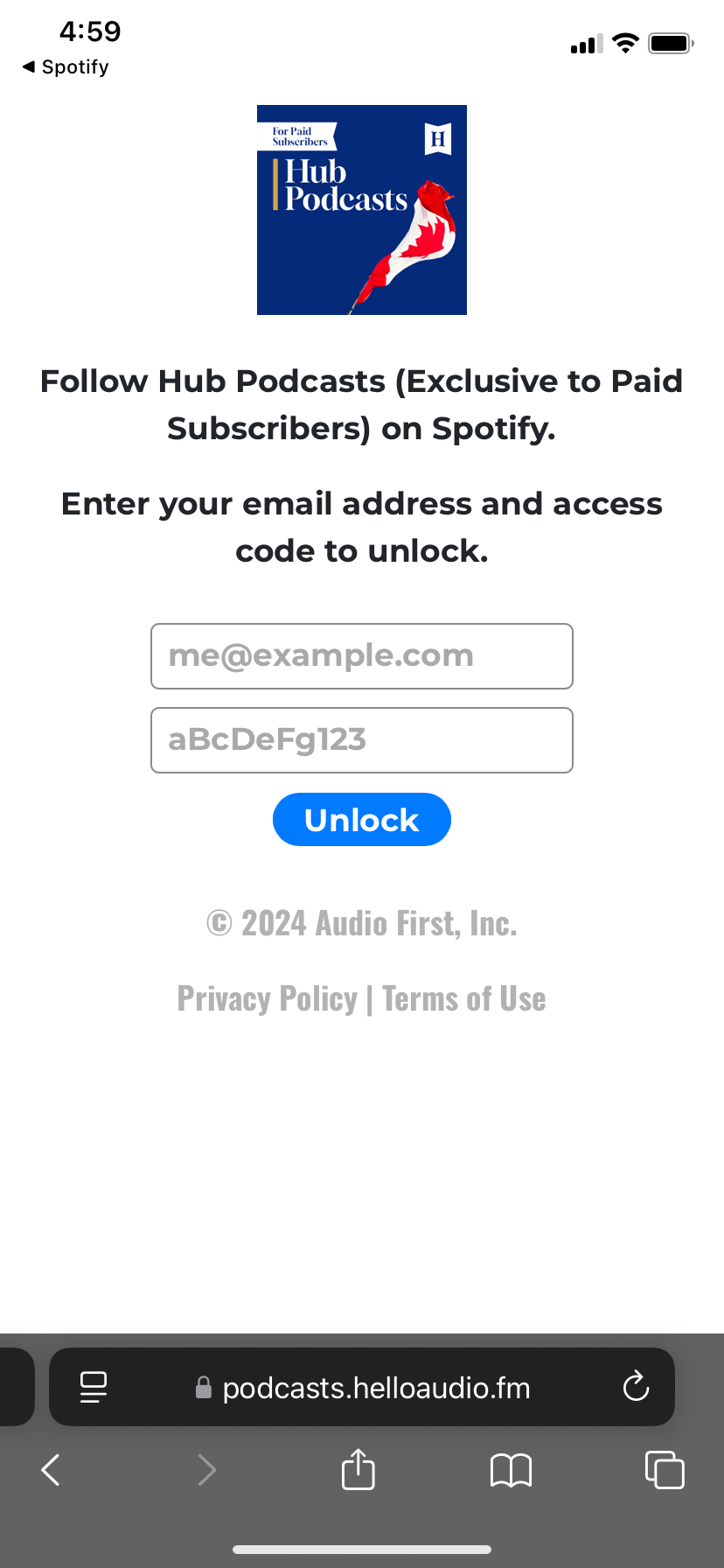Tap the podcasts.helloaudio.fm address bar

[x=362, y=1387]
